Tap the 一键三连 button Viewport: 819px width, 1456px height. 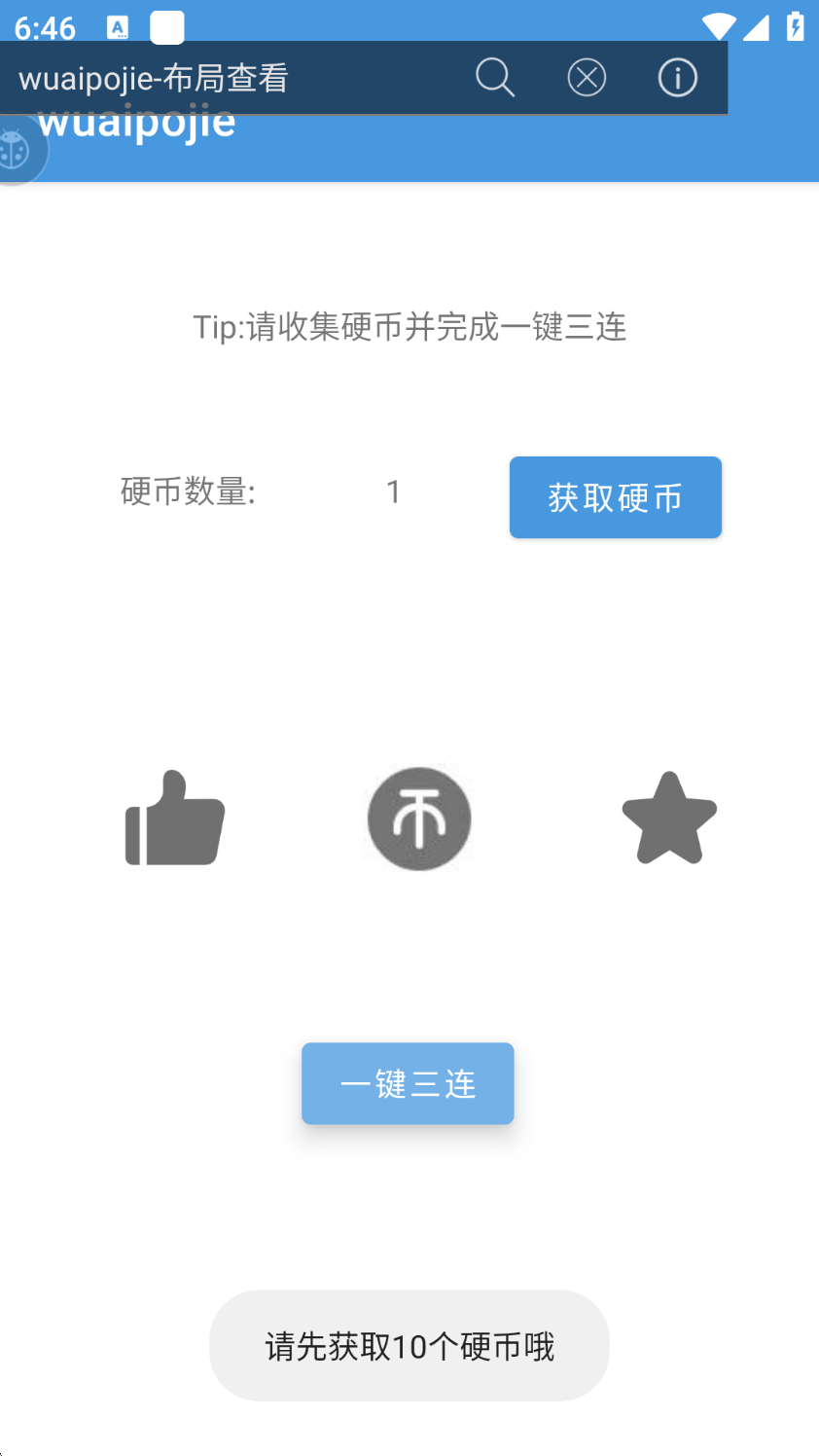[x=408, y=1082]
